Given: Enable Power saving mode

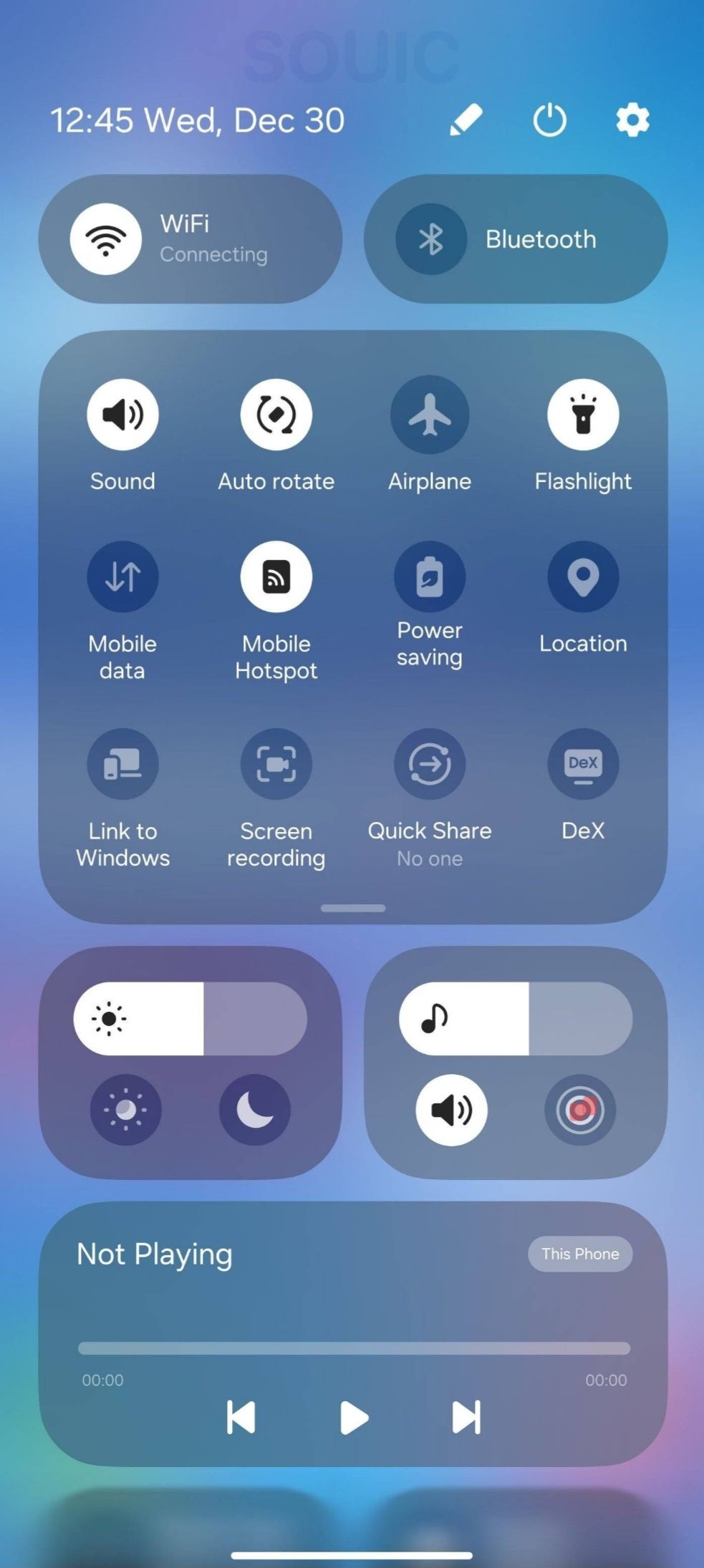Looking at the screenshot, I should pyautogui.click(x=430, y=576).
